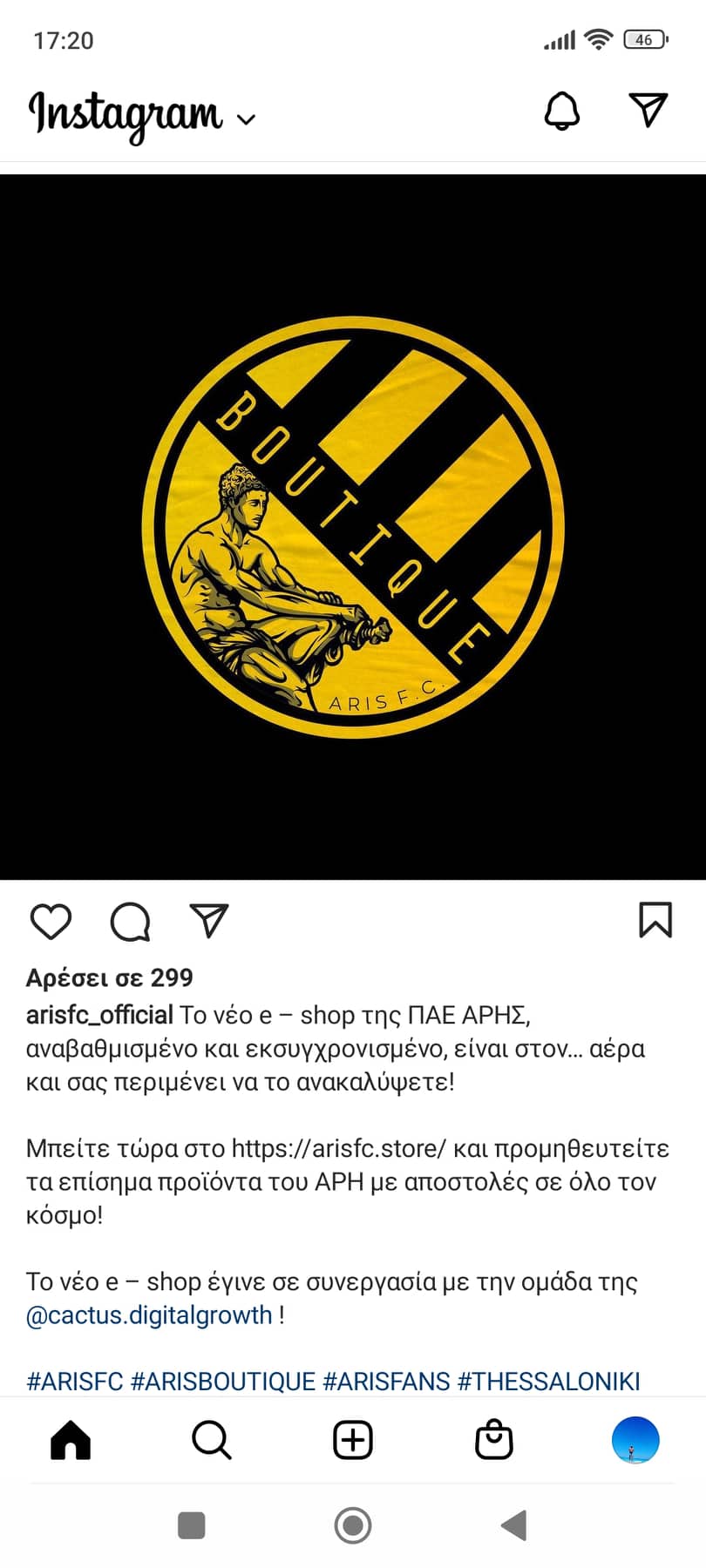
Task: Open the #ARISFANS hashtag
Action: [x=386, y=1381]
